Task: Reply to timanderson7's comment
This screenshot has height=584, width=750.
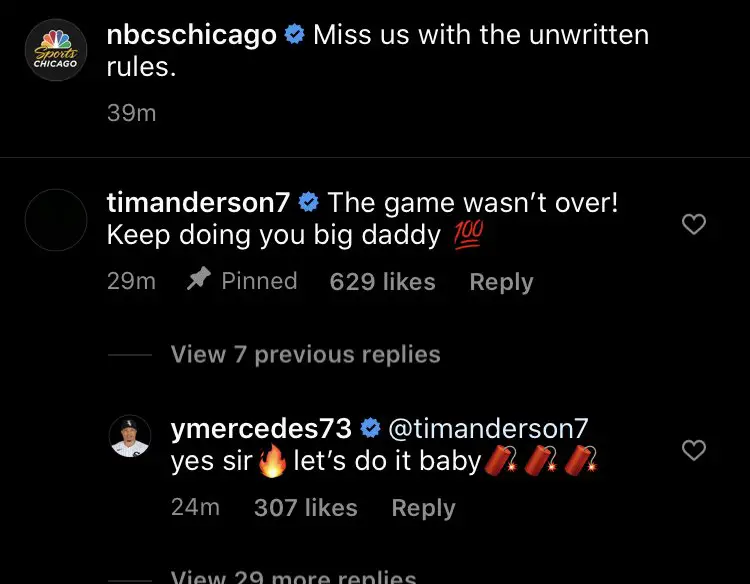Action: (x=501, y=282)
